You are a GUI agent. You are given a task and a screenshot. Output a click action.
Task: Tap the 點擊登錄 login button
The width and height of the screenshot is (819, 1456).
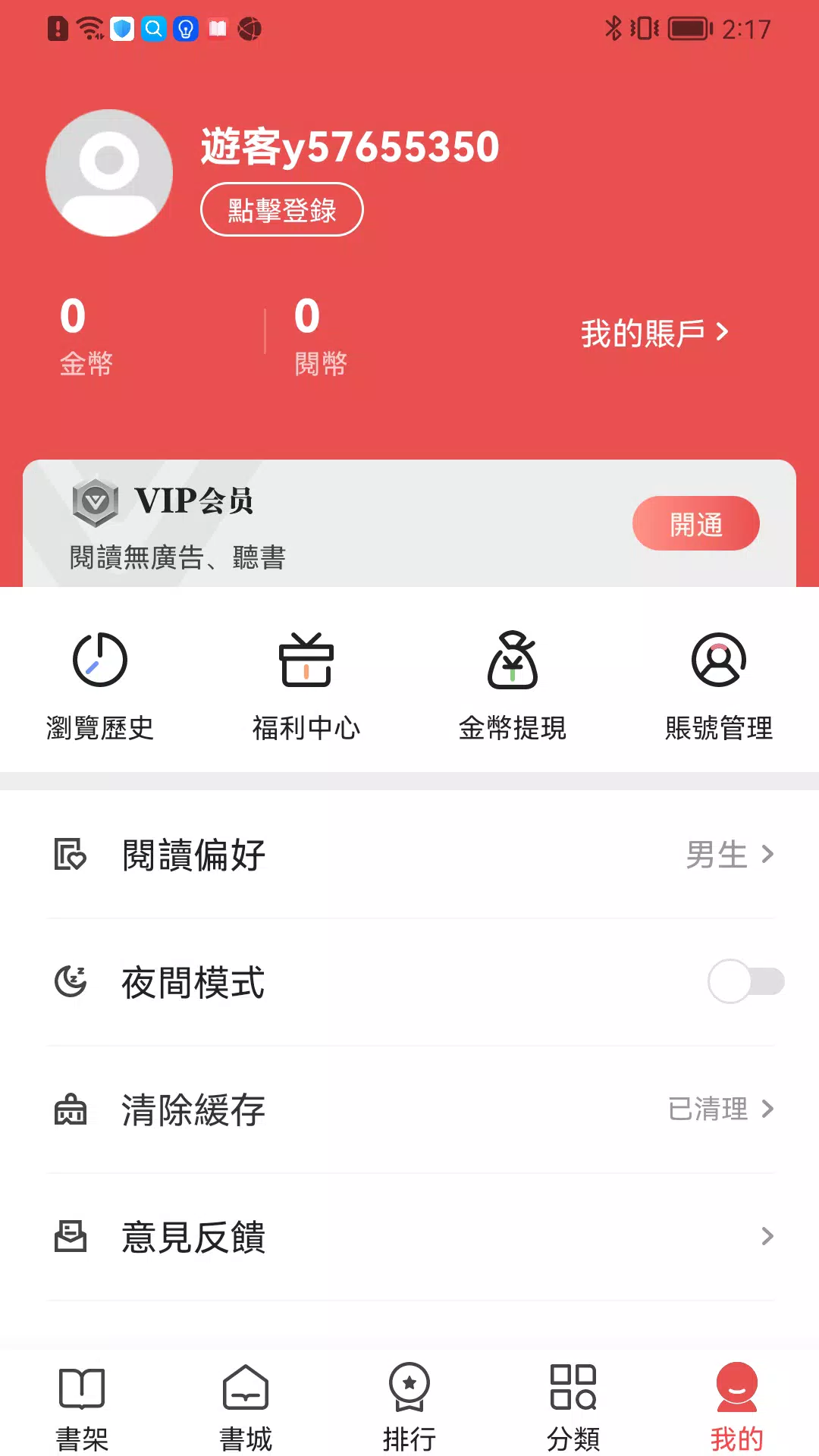[x=282, y=209]
